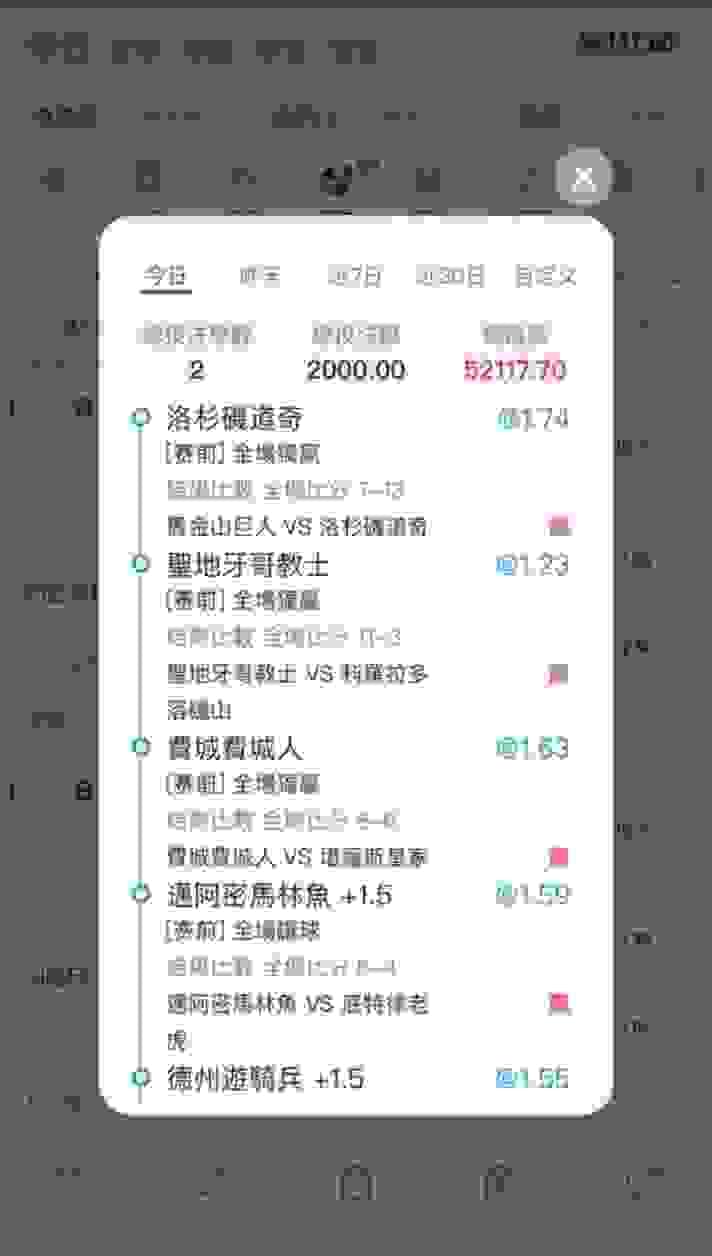Select the 今日 date tab

click(x=166, y=276)
